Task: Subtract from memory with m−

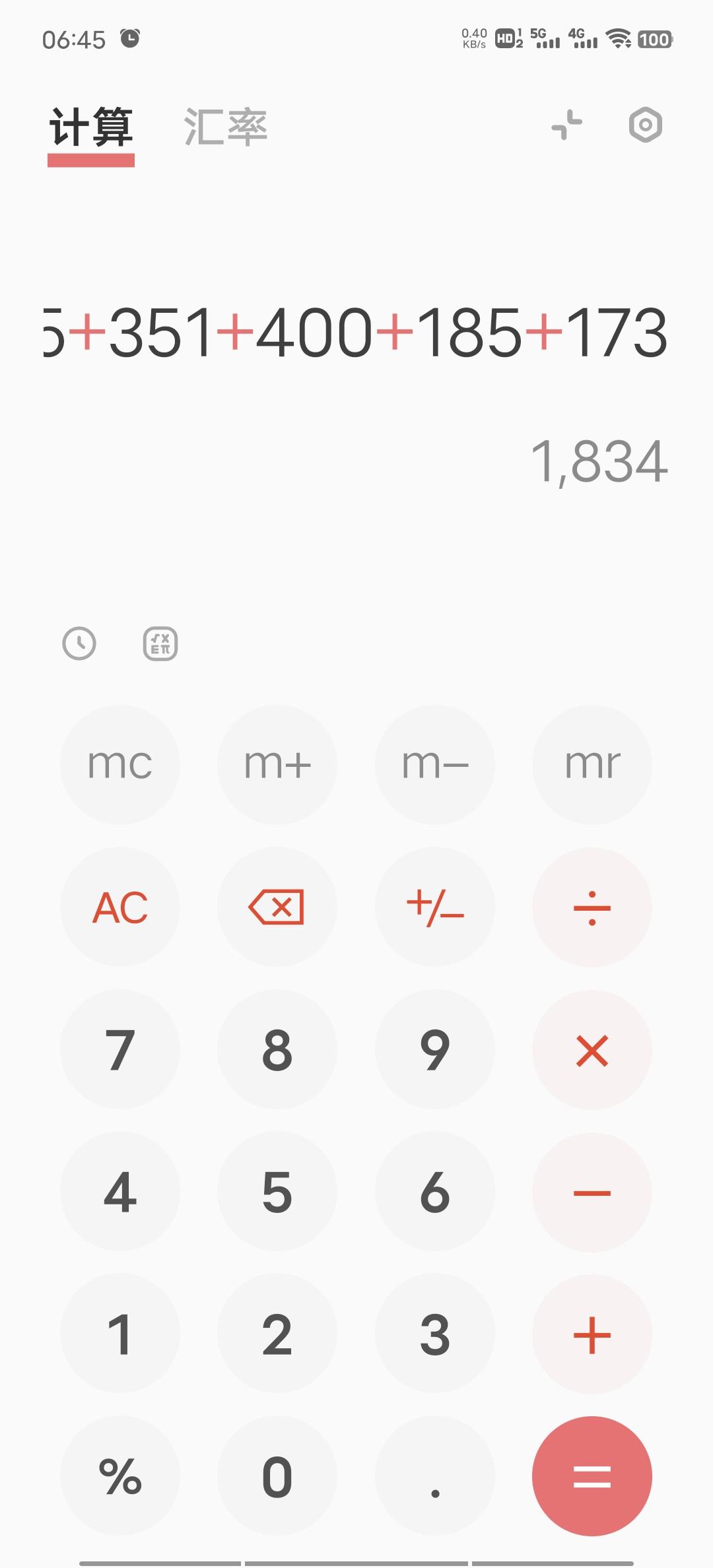Action: point(435,765)
